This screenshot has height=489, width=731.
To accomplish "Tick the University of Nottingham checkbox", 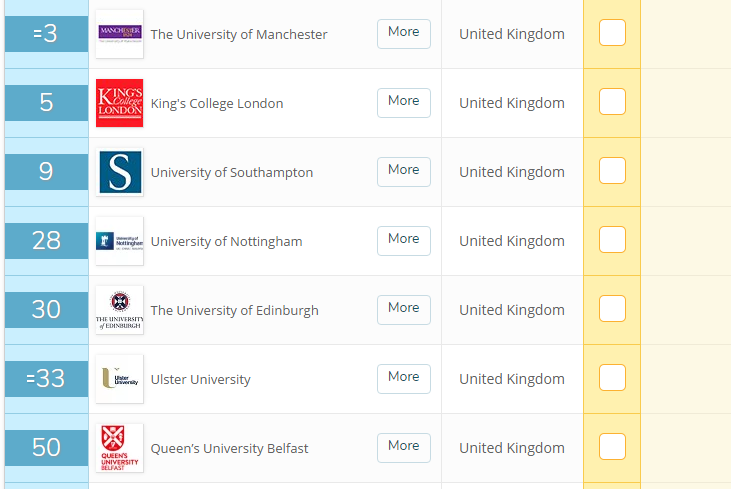I will point(612,240).
